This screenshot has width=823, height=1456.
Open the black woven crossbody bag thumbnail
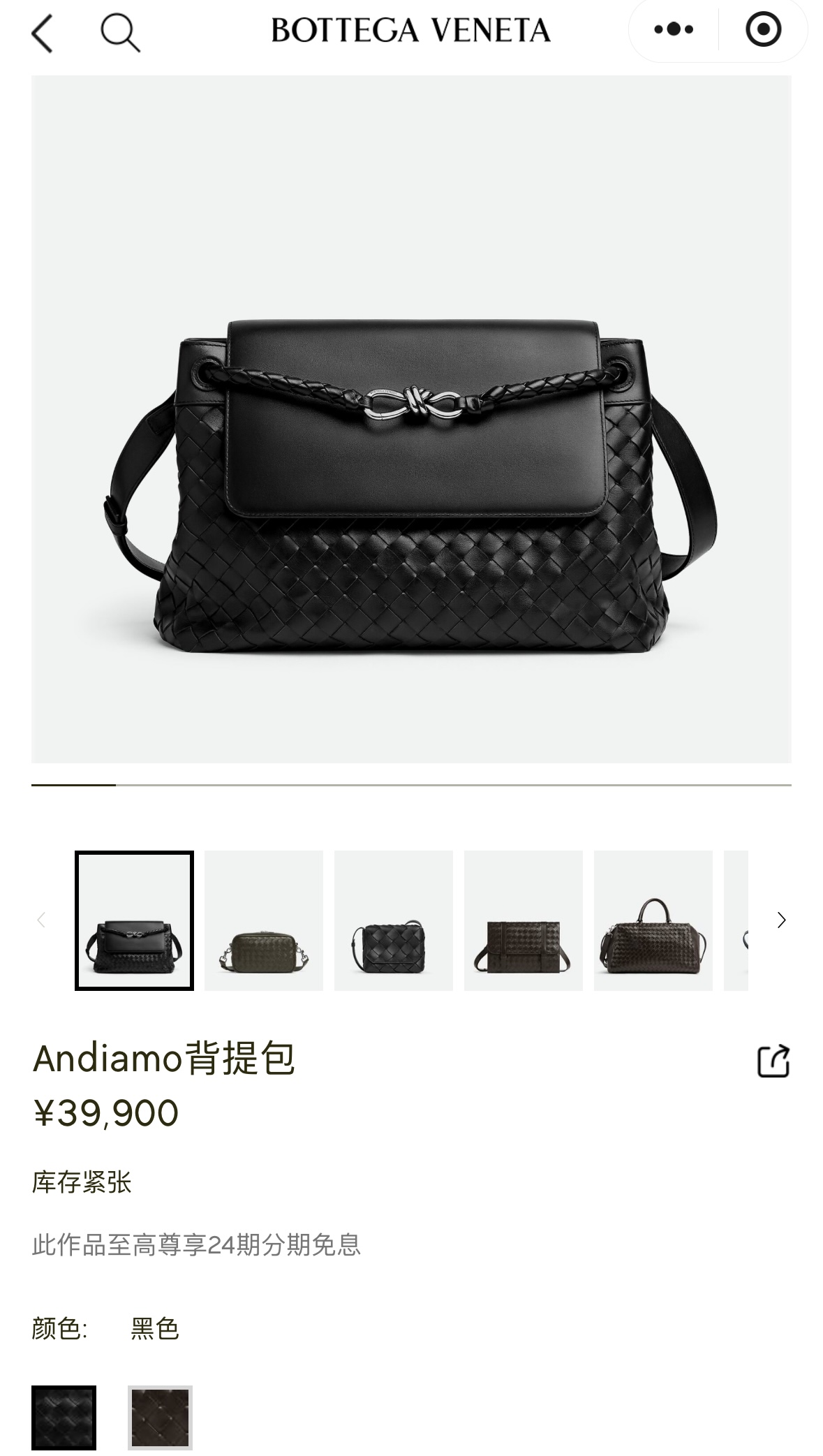[394, 920]
